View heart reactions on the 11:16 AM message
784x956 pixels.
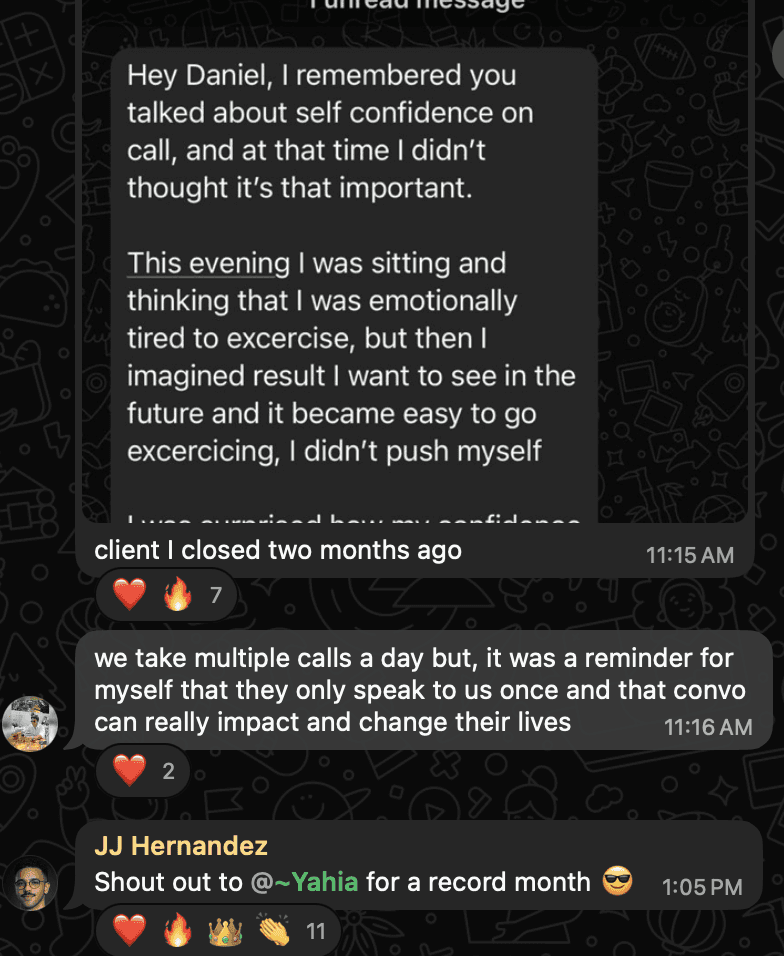point(143,771)
